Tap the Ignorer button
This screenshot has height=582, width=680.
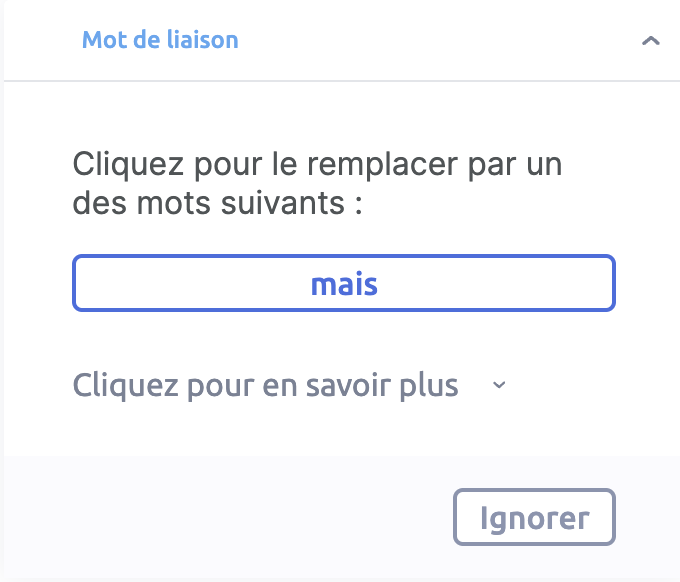(x=534, y=518)
